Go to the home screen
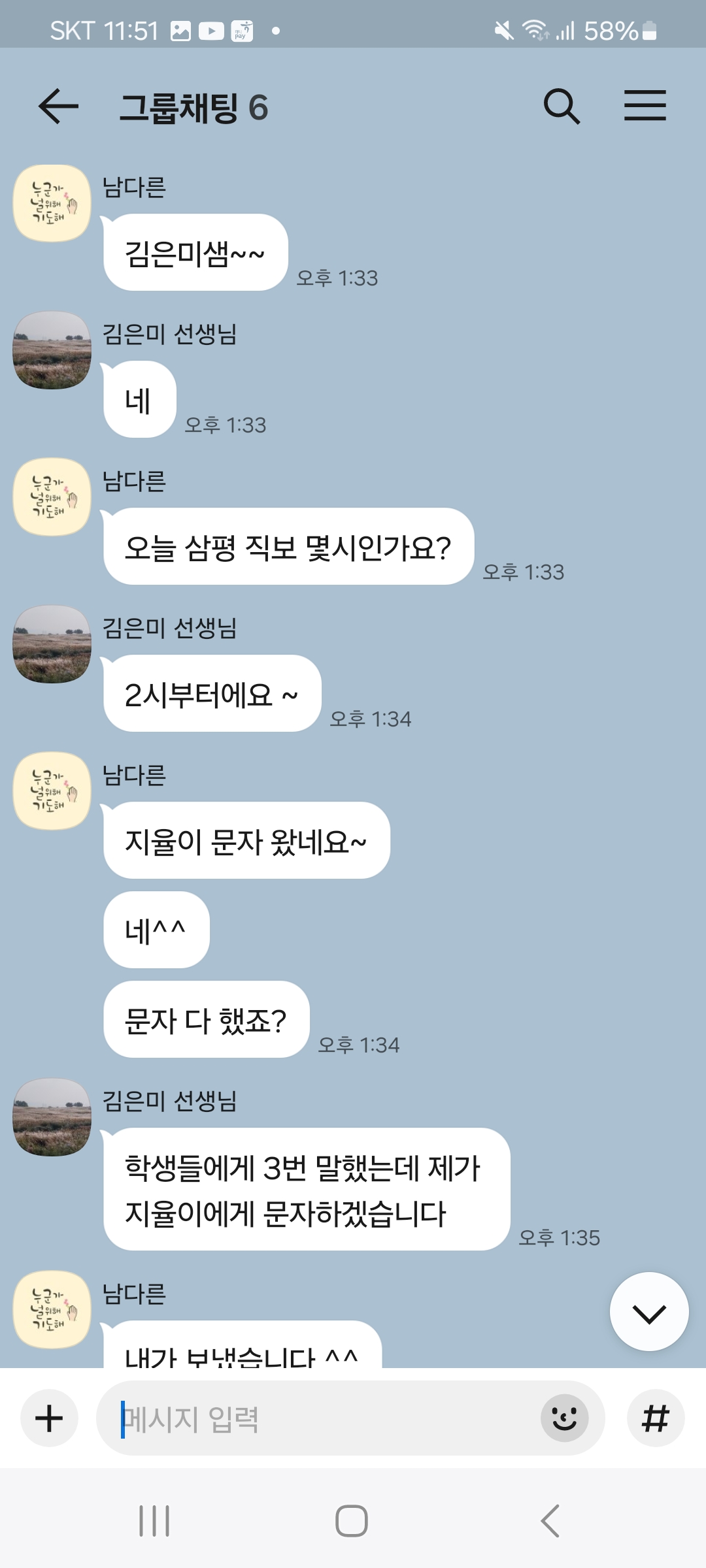The height and width of the screenshot is (1568, 706). click(x=352, y=1521)
